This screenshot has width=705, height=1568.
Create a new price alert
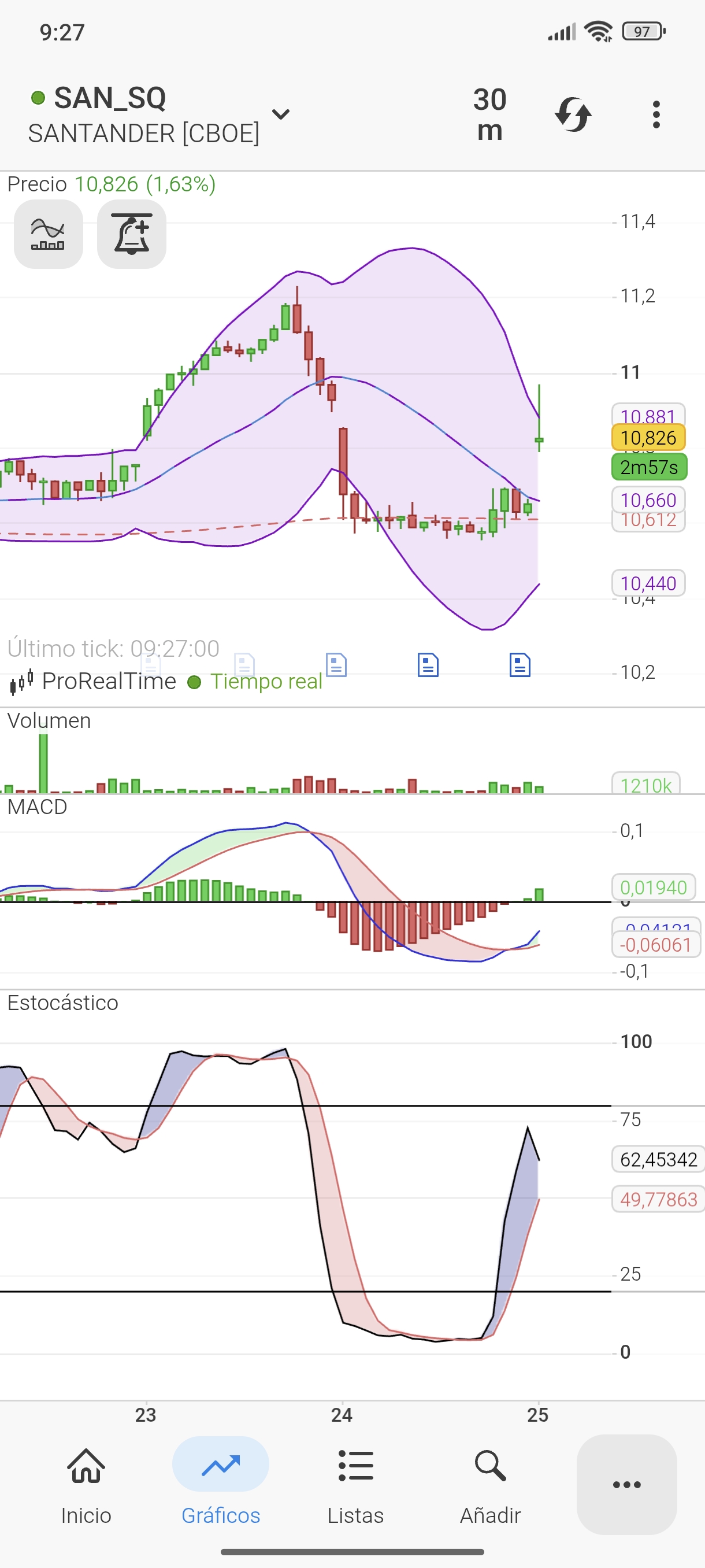131,235
